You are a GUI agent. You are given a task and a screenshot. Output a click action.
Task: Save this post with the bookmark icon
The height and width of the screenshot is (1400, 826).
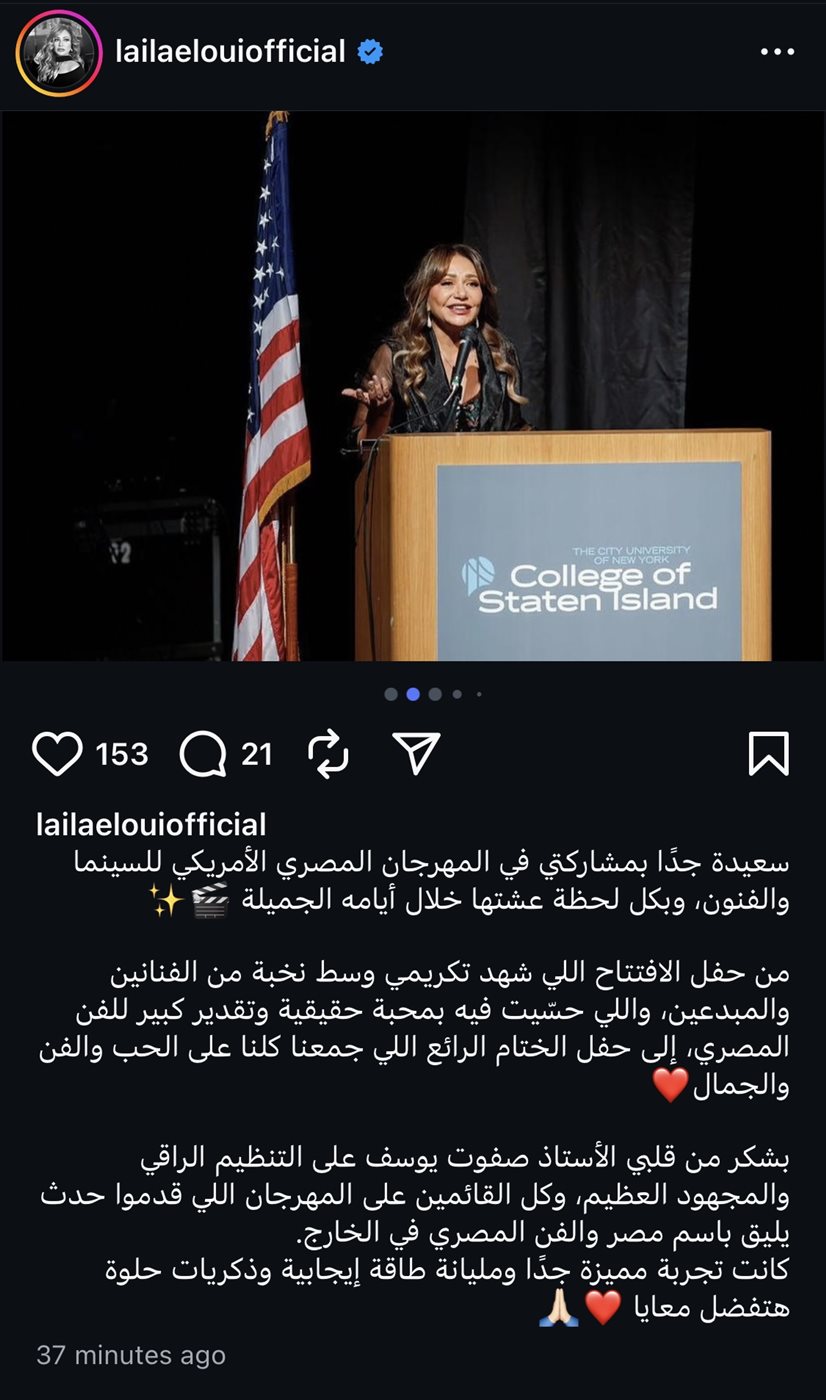coord(768,754)
